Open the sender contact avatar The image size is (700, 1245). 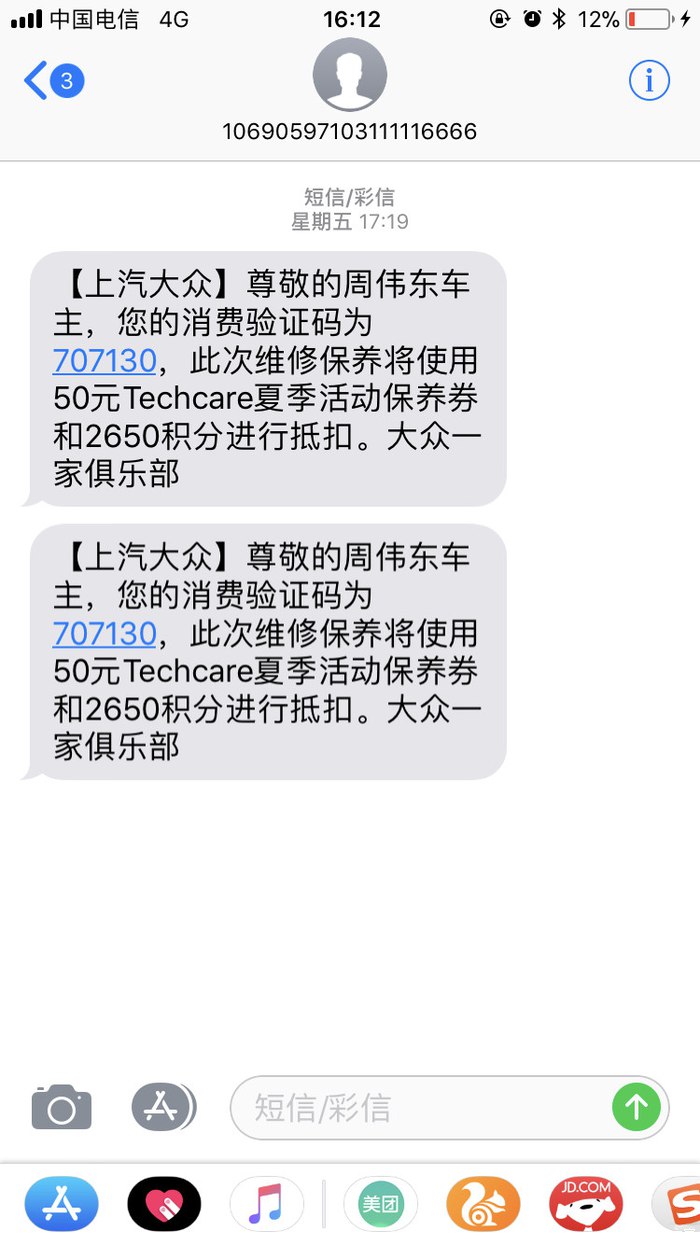click(x=349, y=75)
